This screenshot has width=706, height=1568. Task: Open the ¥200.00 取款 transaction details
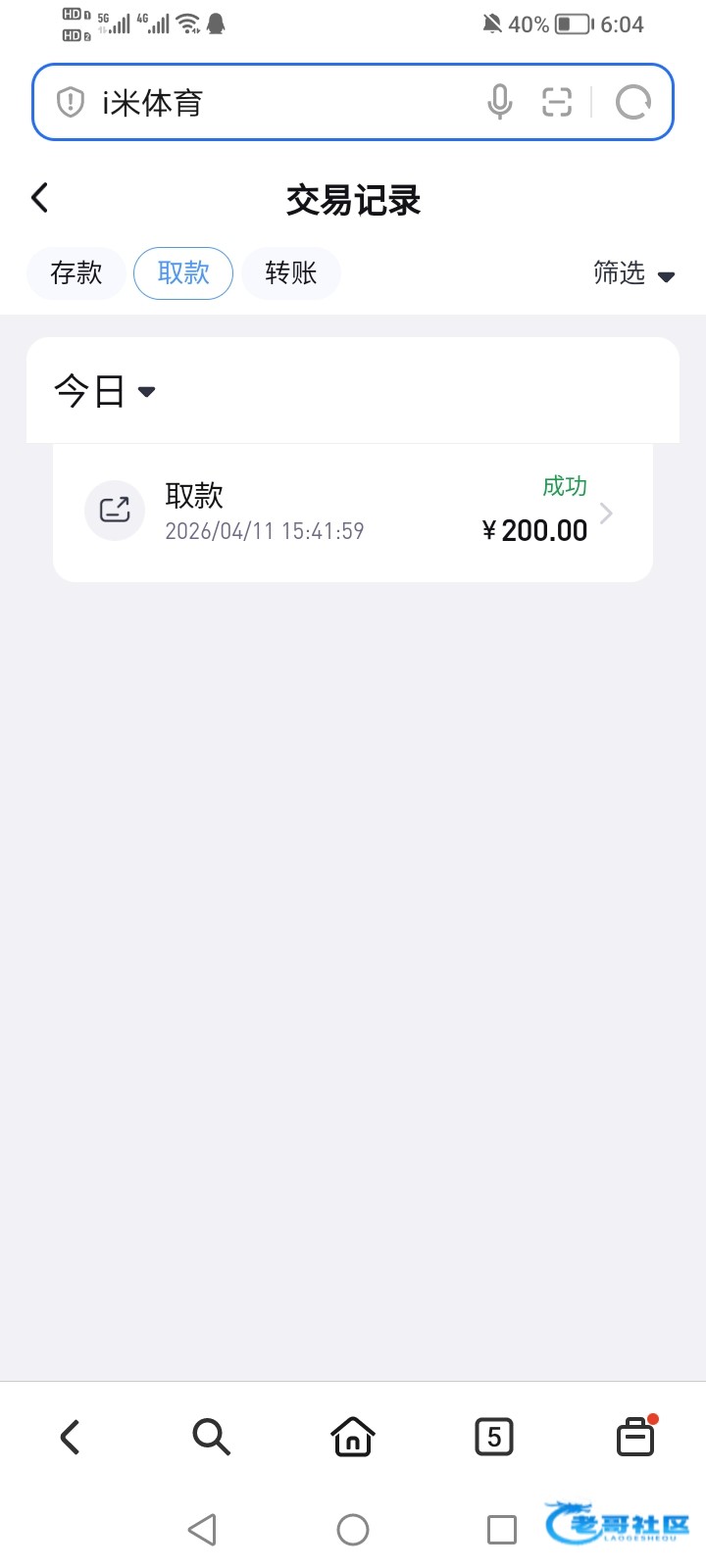pos(352,513)
